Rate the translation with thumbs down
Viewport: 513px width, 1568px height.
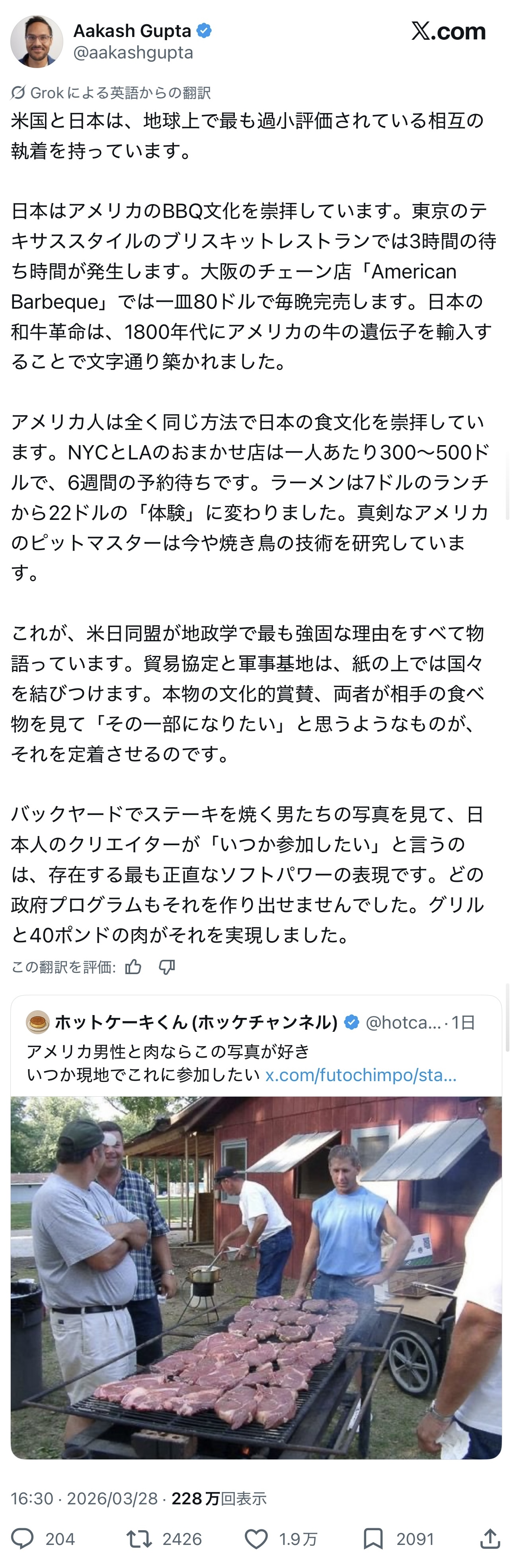(166, 967)
